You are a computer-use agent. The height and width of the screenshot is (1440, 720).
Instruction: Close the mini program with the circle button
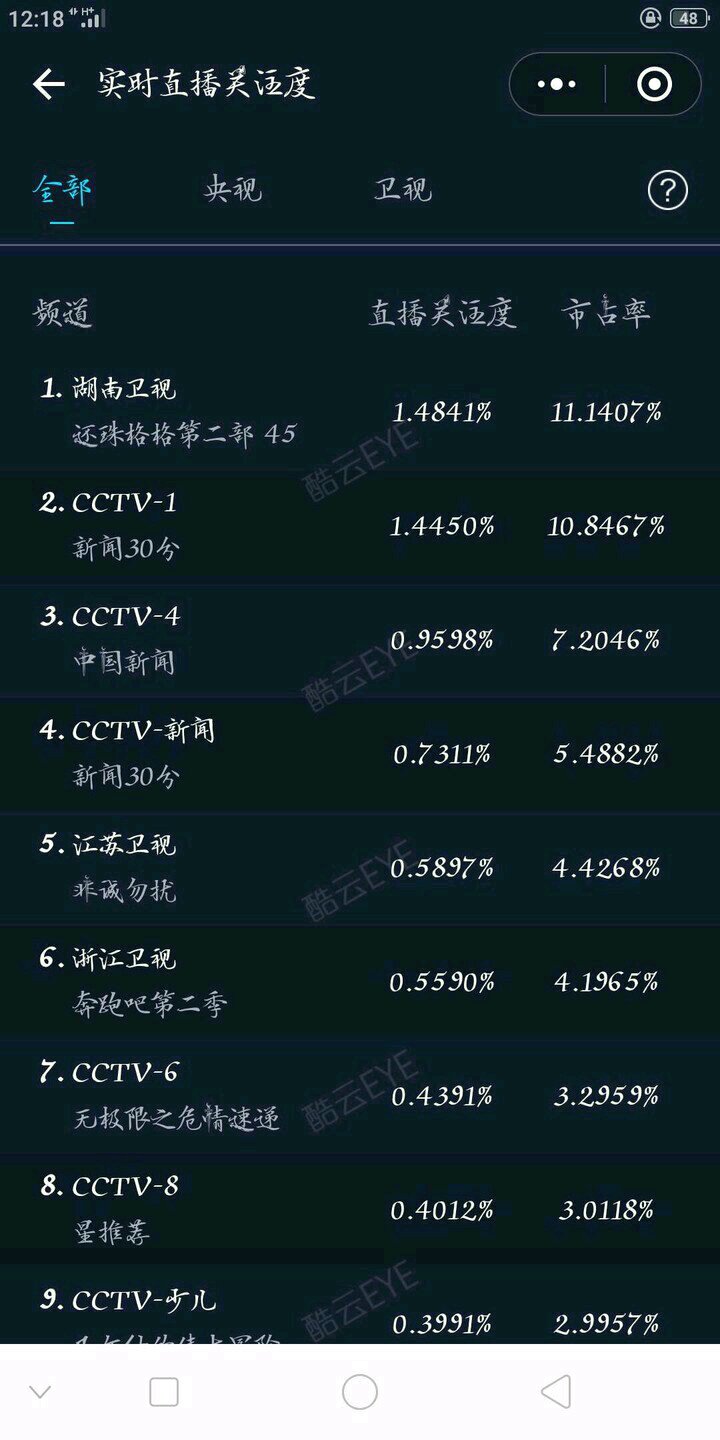pyautogui.click(x=655, y=85)
